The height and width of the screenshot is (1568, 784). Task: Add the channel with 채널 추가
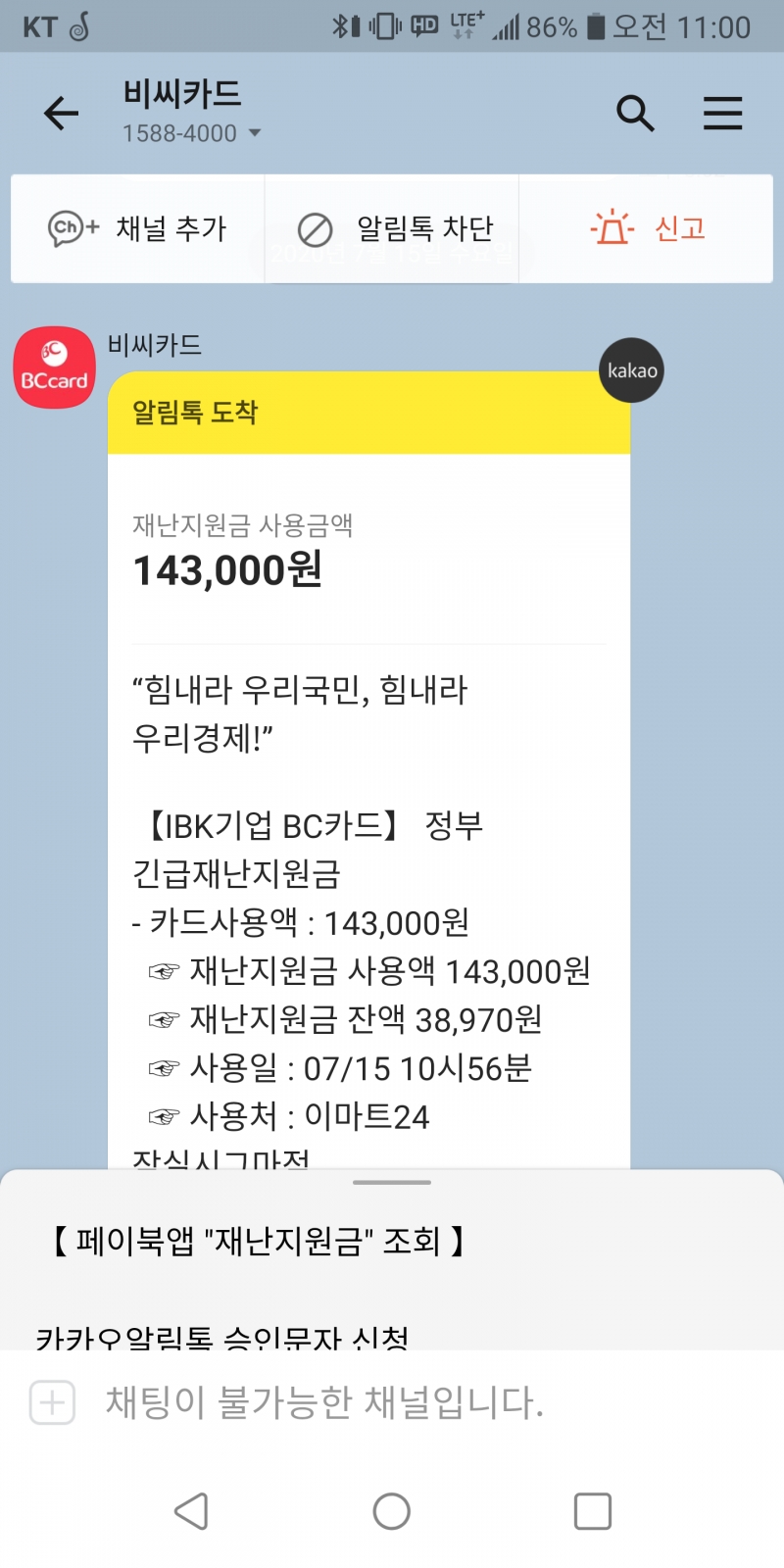coord(137,229)
